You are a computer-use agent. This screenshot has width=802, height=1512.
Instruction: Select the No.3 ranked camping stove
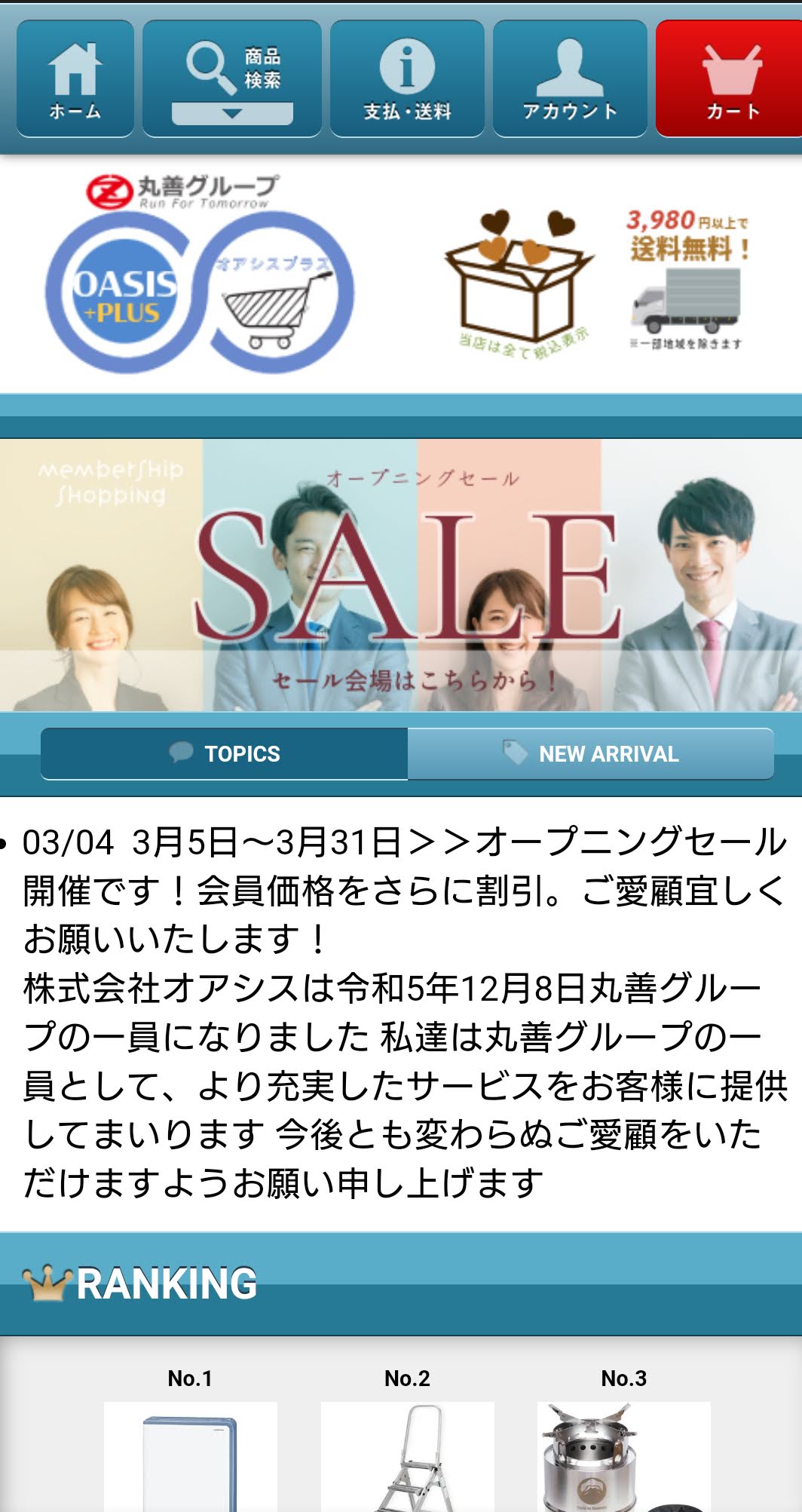(x=624, y=1455)
